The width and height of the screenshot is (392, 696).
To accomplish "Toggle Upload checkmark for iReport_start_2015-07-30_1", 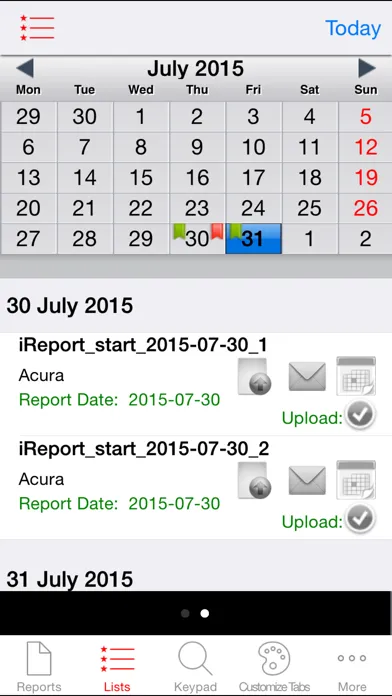I will 360,415.
